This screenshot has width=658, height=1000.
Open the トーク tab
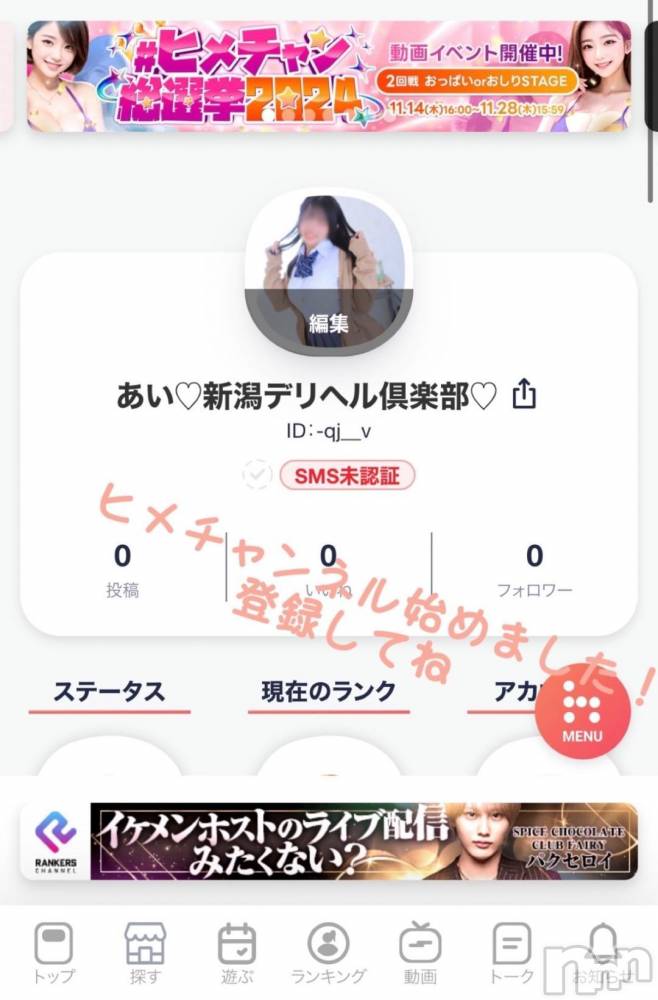click(x=511, y=953)
